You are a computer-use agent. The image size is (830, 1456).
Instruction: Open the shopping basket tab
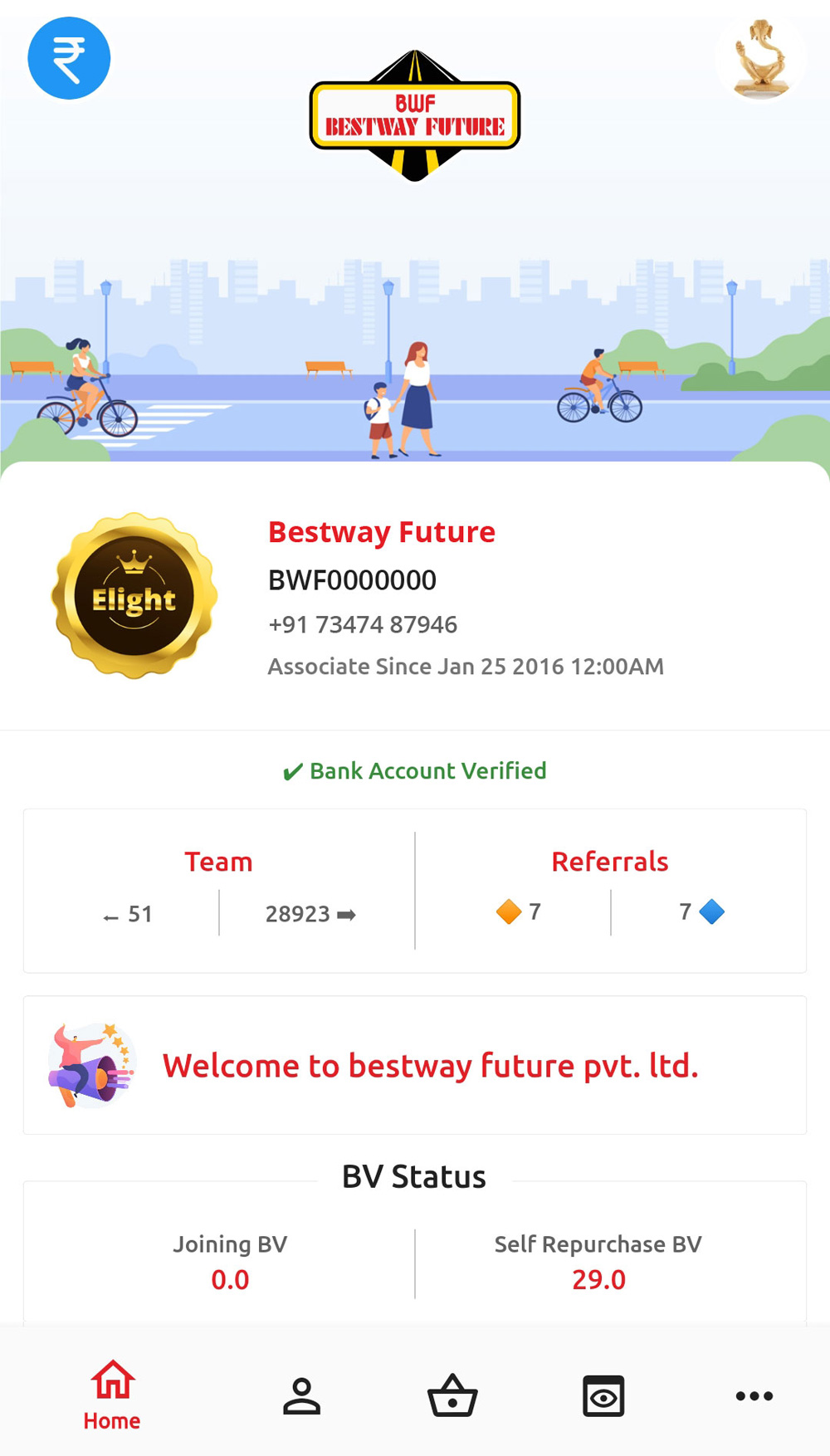click(452, 1395)
